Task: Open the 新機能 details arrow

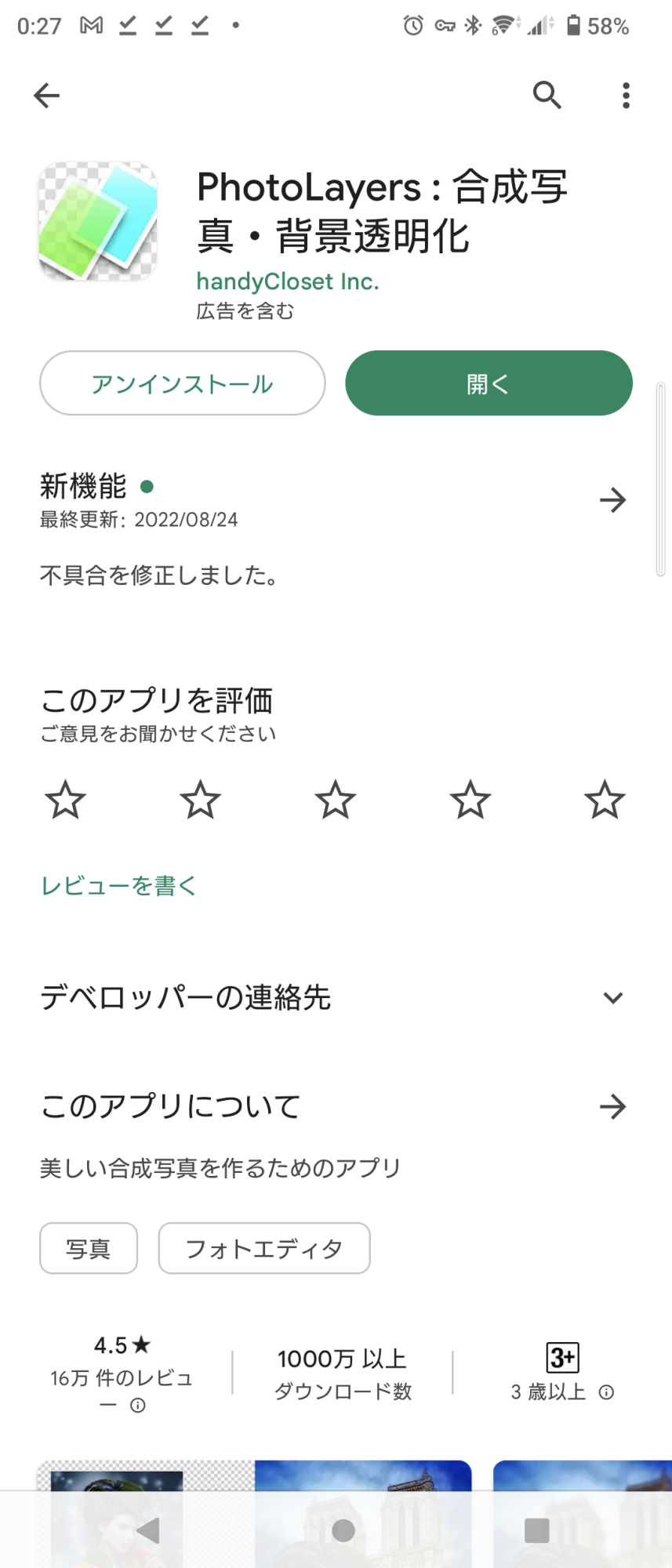Action: pyautogui.click(x=612, y=500)
